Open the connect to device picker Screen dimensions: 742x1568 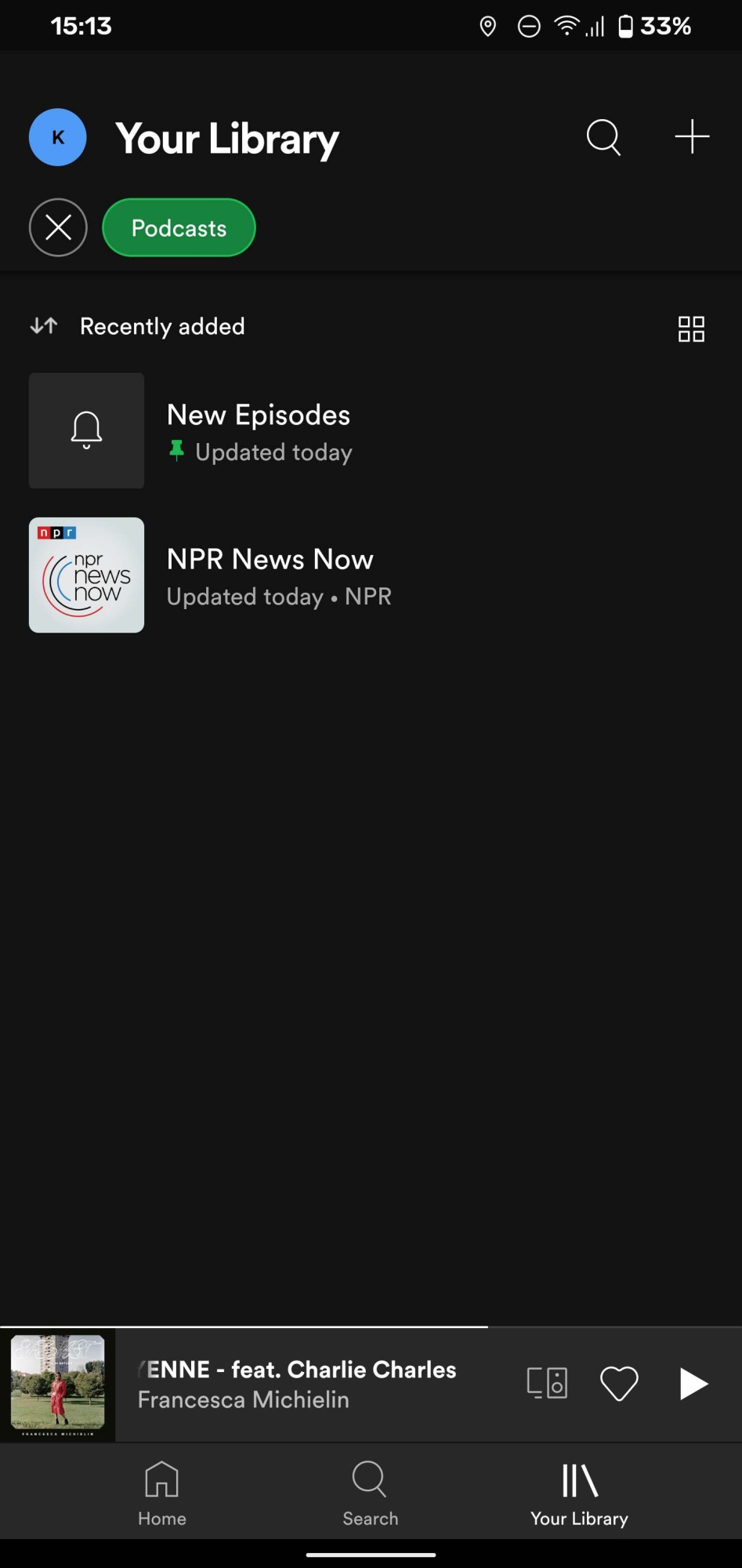547,1384
